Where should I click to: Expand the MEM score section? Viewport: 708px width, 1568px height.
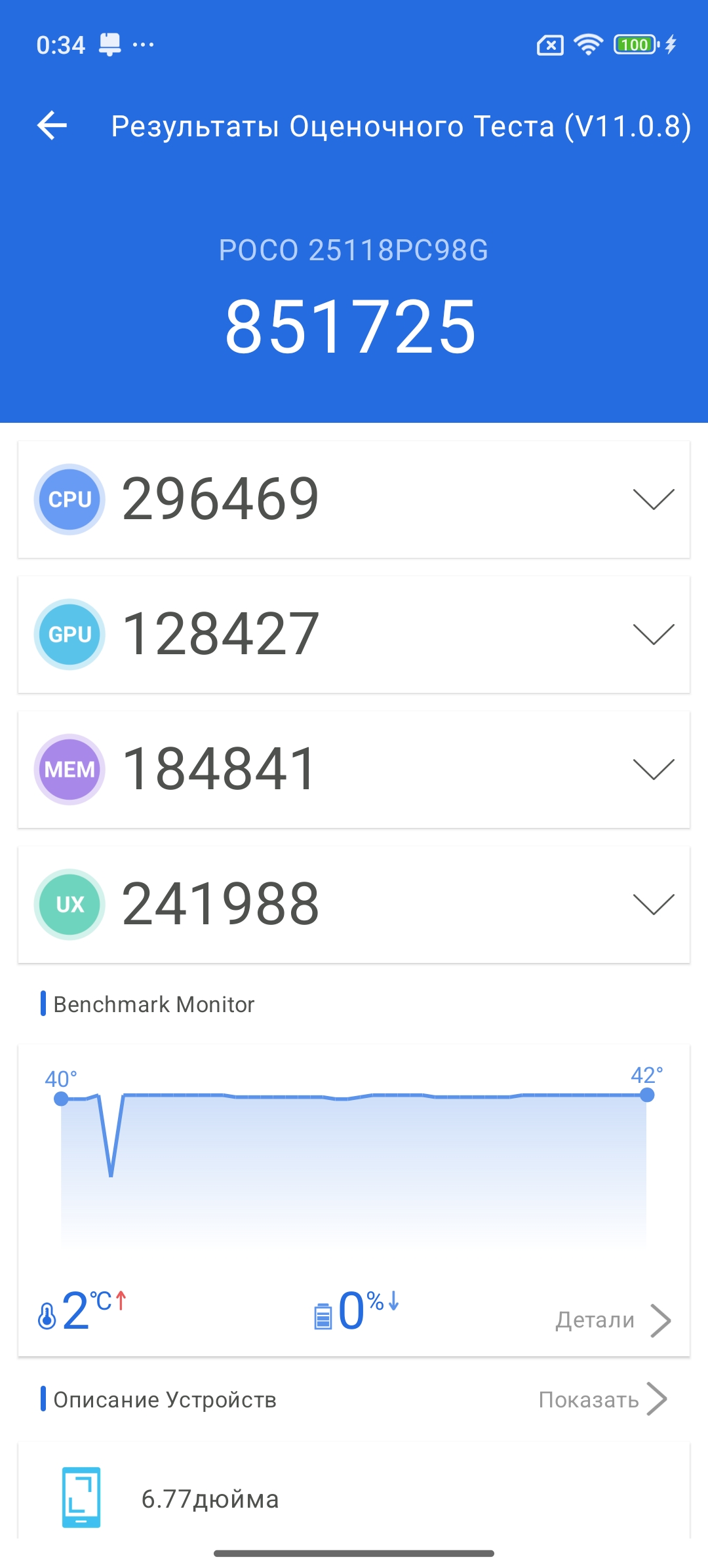653,770
